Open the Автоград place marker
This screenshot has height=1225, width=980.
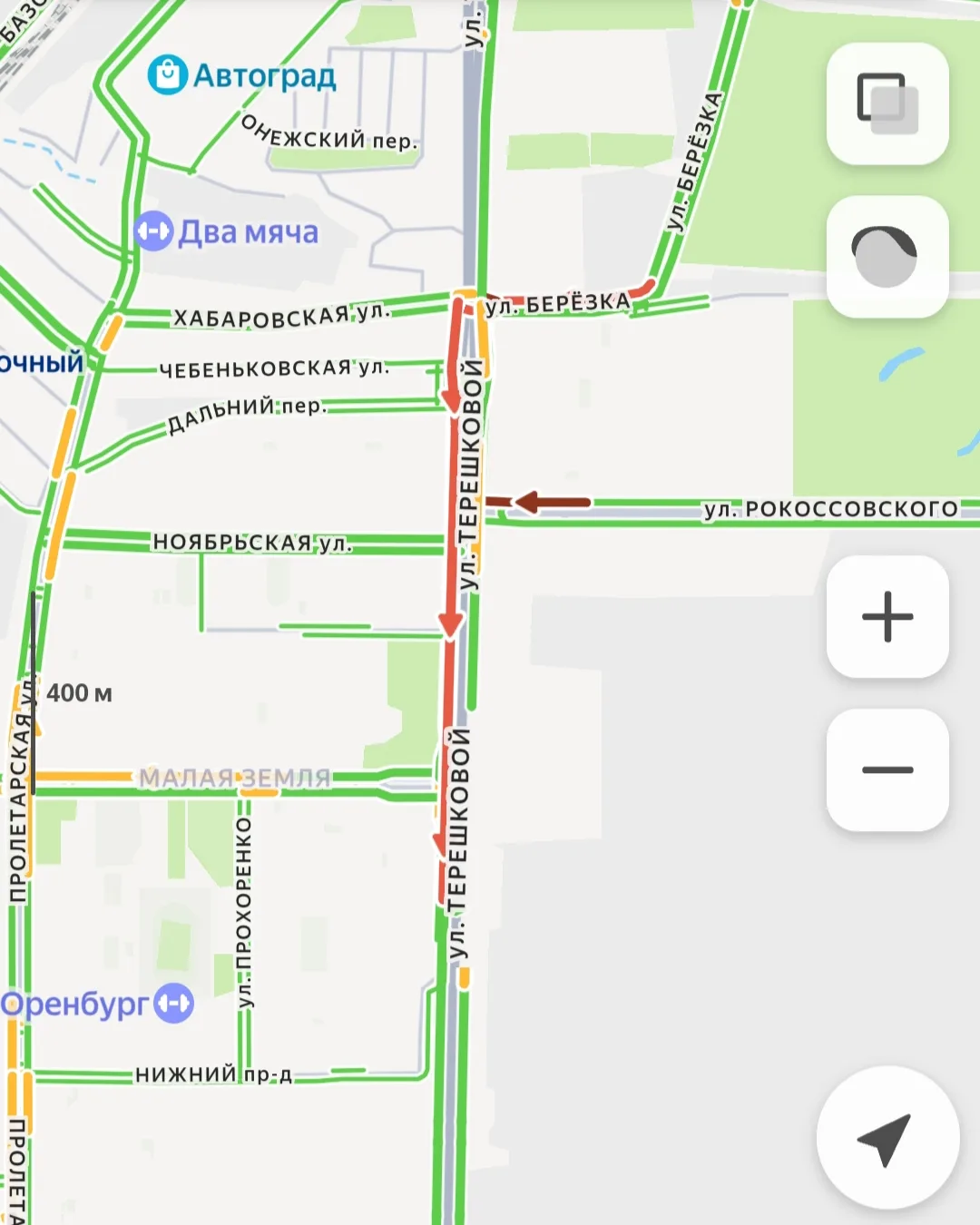coord(168,75)
